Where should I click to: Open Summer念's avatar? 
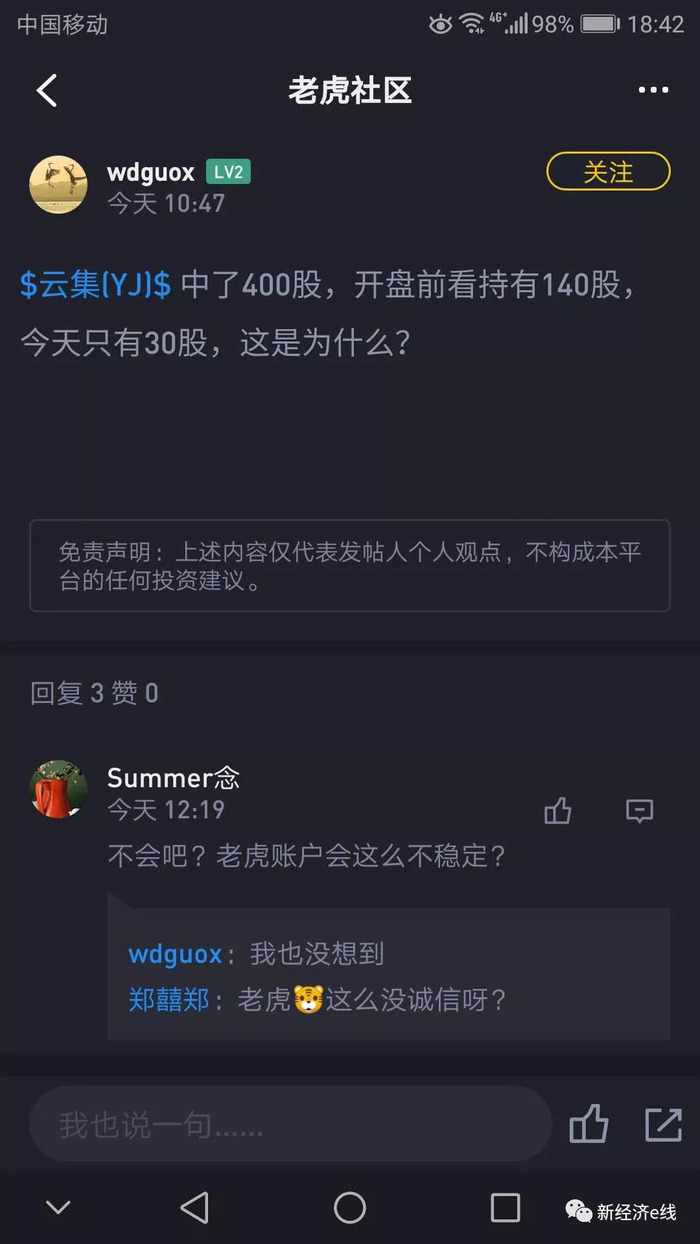point(59,789)
